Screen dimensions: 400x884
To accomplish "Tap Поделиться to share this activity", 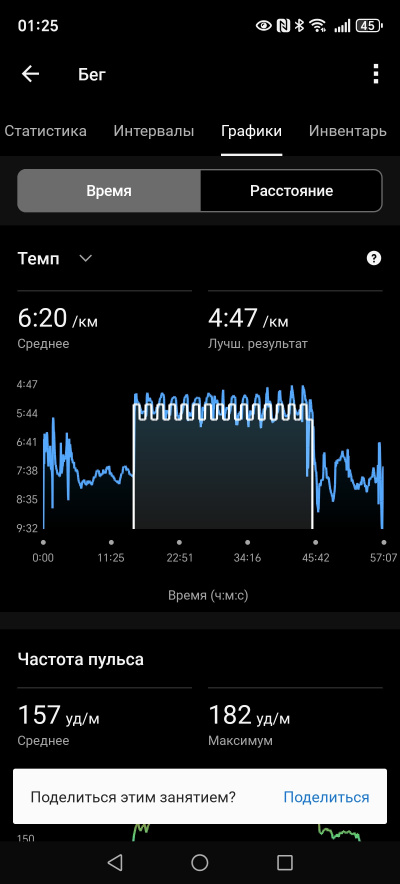I will point(326,797).
